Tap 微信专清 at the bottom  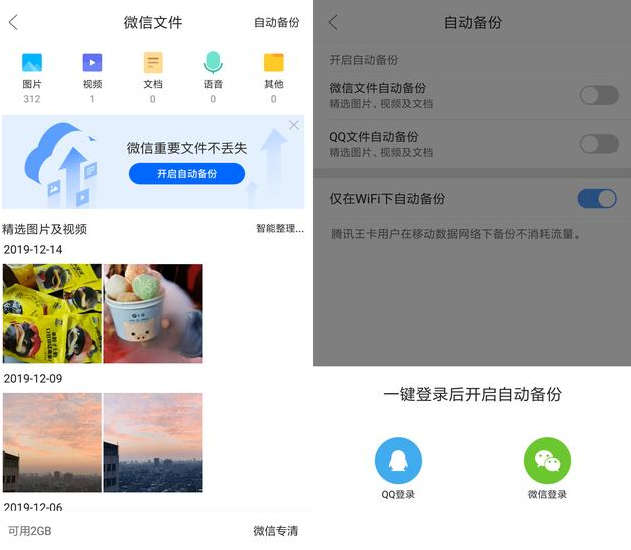click(x=275, y=531)
